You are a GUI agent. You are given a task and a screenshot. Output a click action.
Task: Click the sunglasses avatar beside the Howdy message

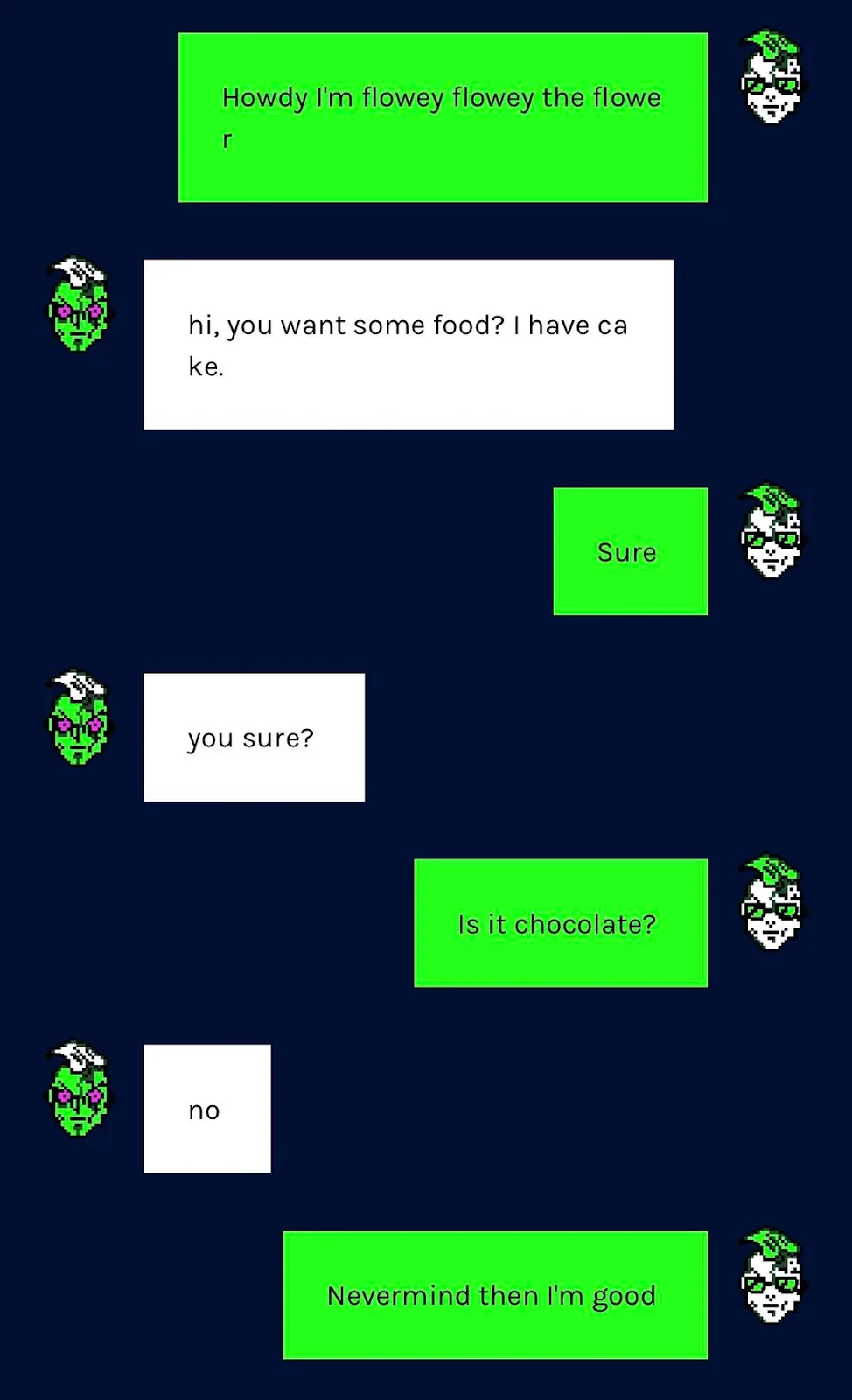point(772,74)
